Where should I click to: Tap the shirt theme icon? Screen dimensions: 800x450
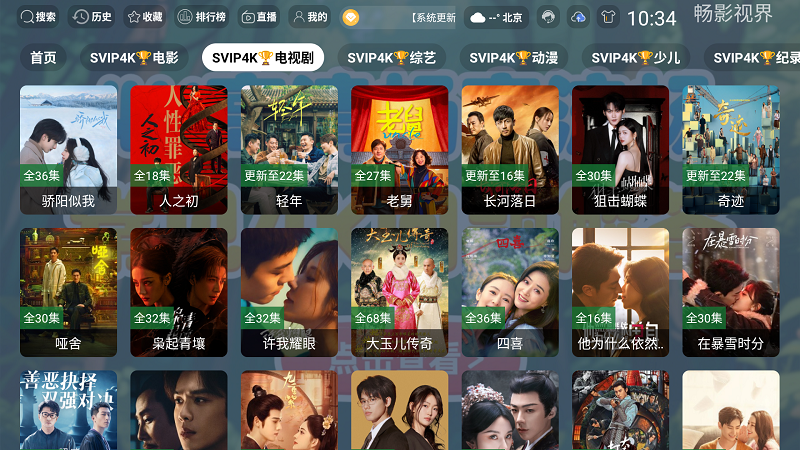608,17
